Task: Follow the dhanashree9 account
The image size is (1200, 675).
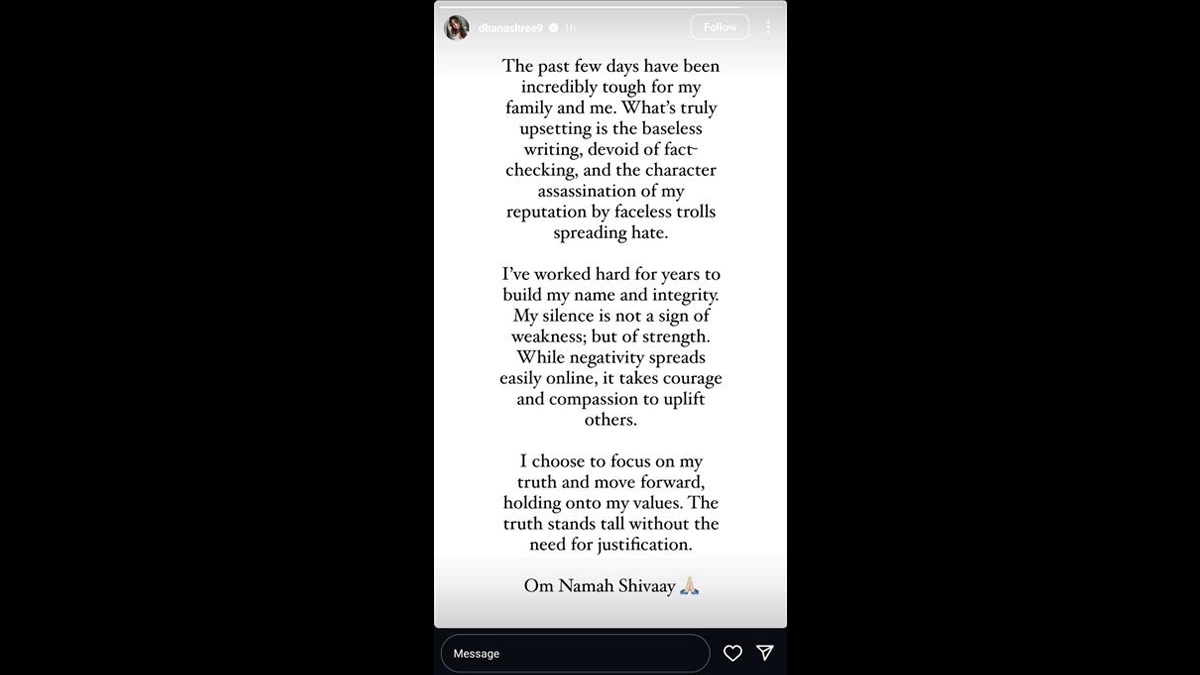Action: 719,27
